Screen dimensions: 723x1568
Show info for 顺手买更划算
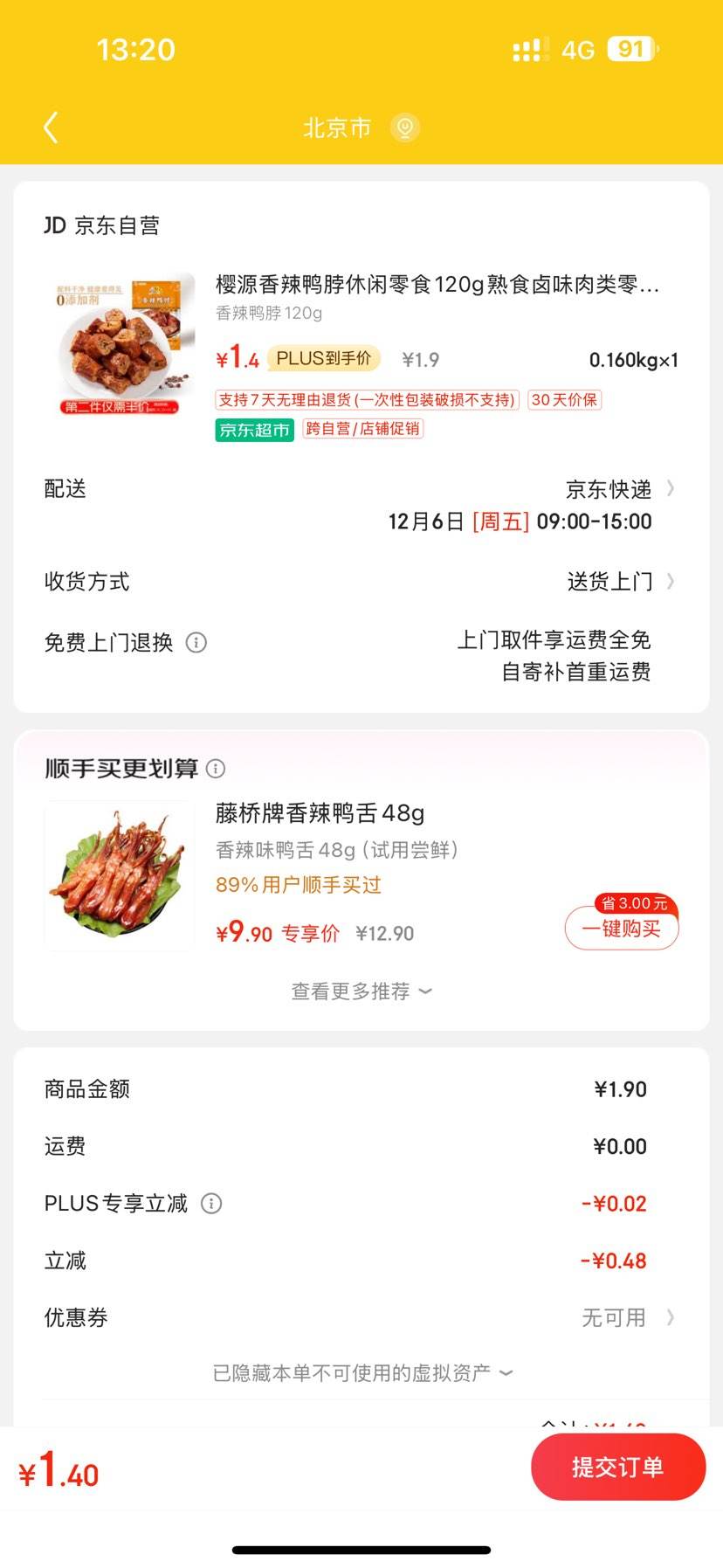[x=216, y=769]
